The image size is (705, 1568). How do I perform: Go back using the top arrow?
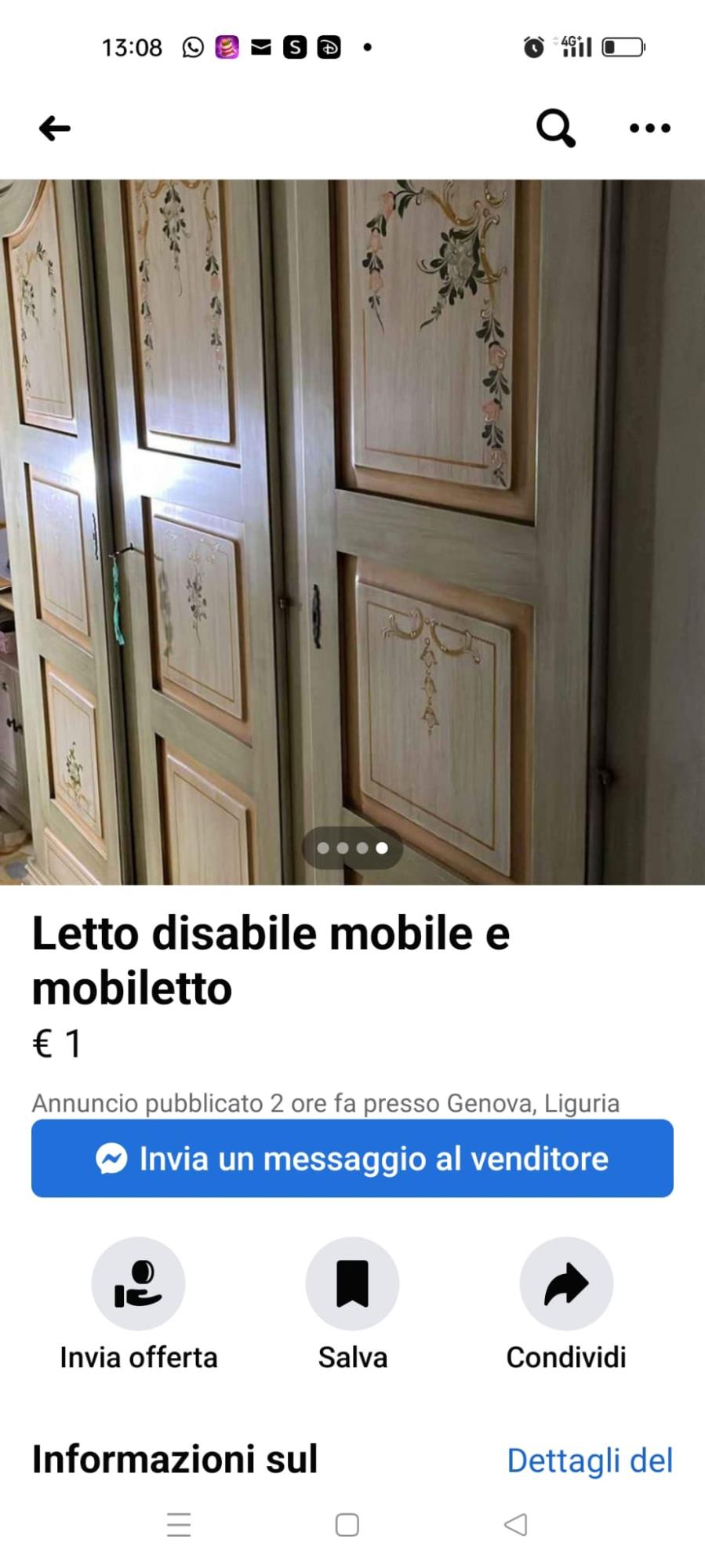(x=55, y=128)
